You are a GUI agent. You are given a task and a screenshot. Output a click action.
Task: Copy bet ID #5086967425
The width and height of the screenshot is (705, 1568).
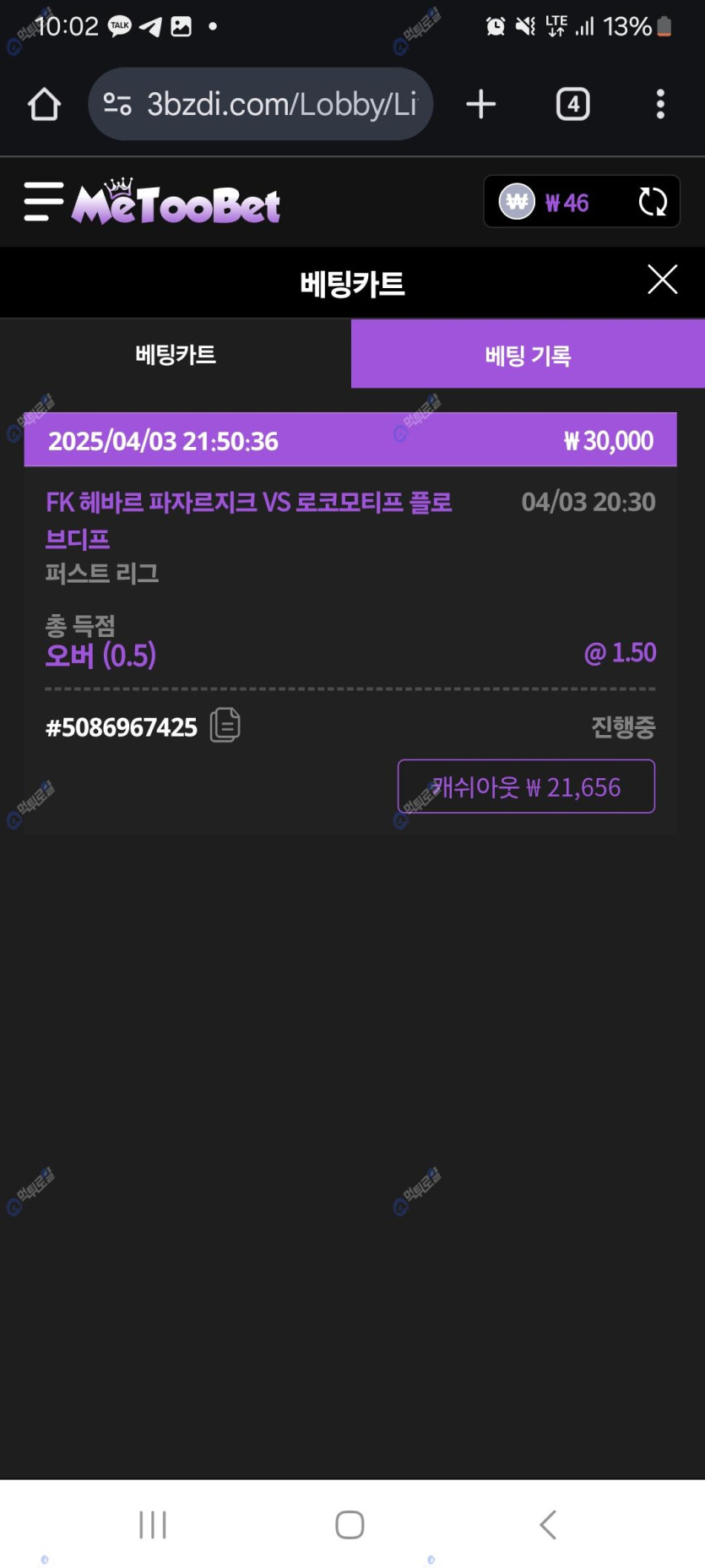(225, 725)
